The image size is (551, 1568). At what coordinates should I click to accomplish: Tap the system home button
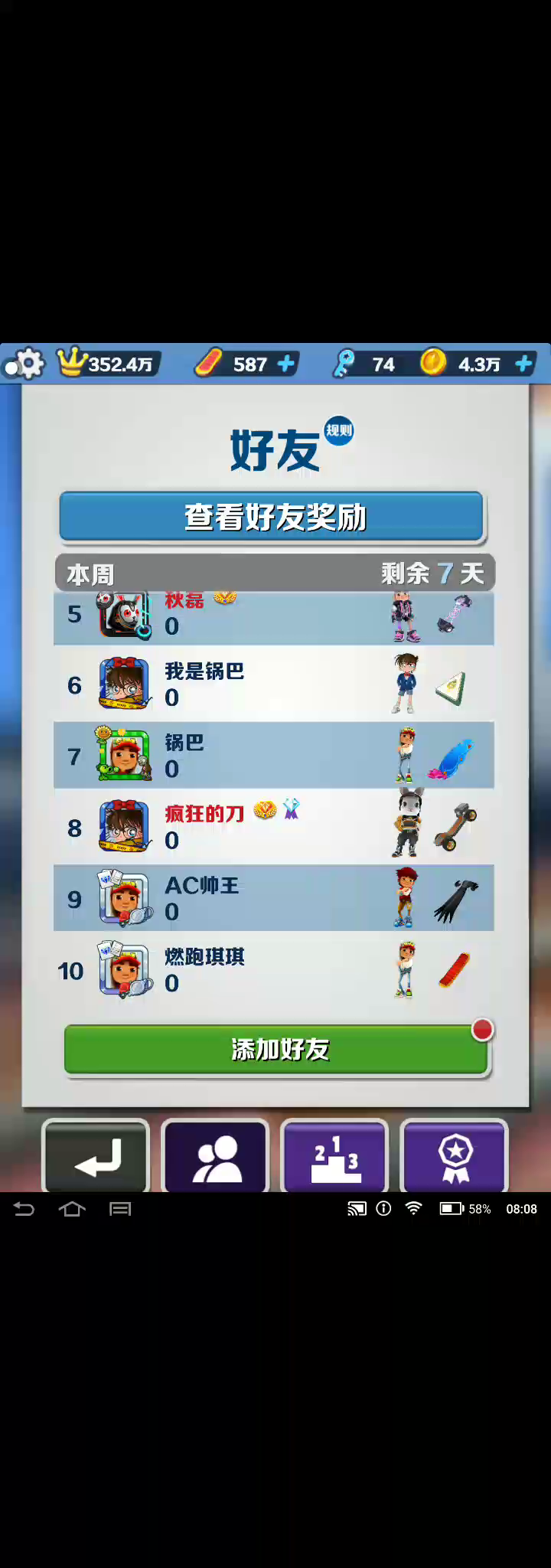pyautogui.click(x=72, y=1209)
